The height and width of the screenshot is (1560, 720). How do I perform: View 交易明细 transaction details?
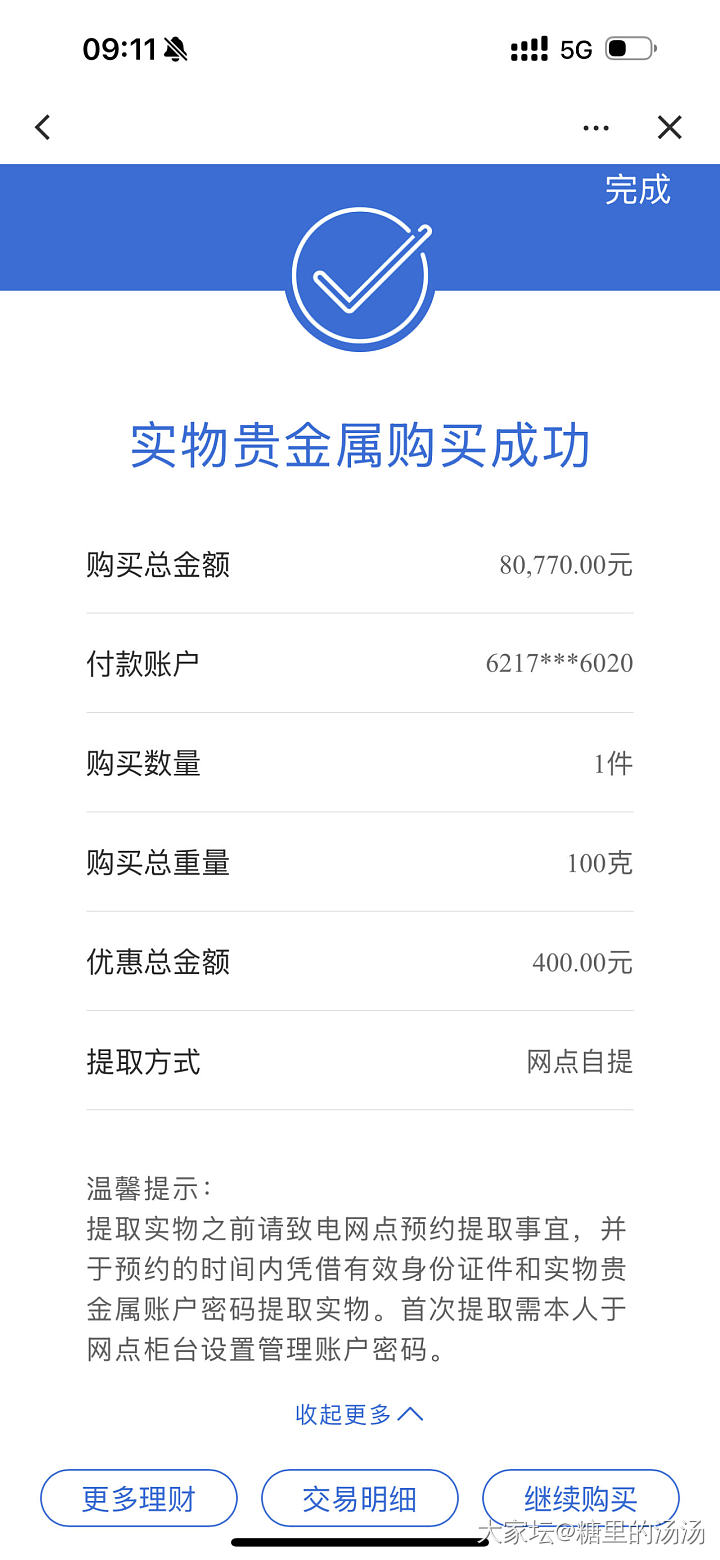(x=360, y=1498)
